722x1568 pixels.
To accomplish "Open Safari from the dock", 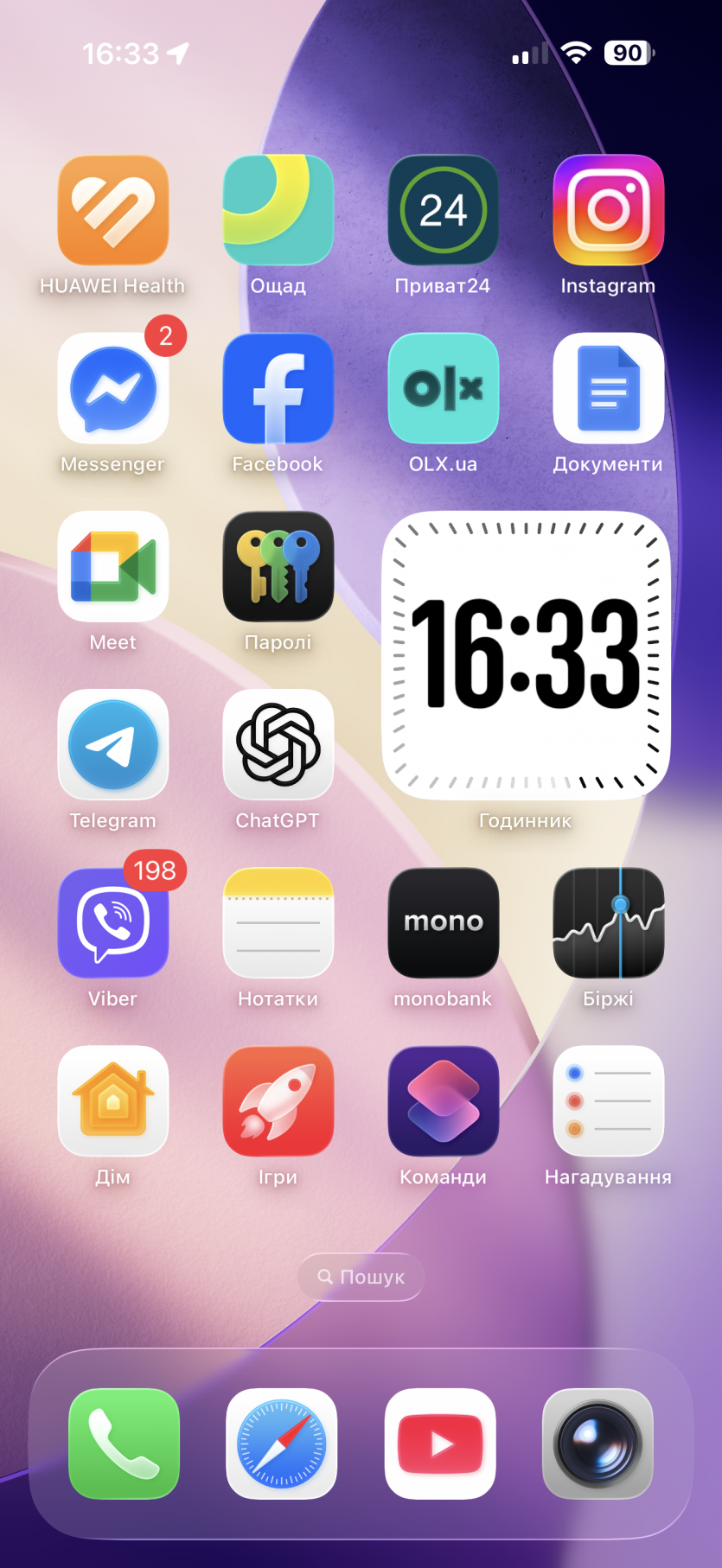I will 281,1444.
